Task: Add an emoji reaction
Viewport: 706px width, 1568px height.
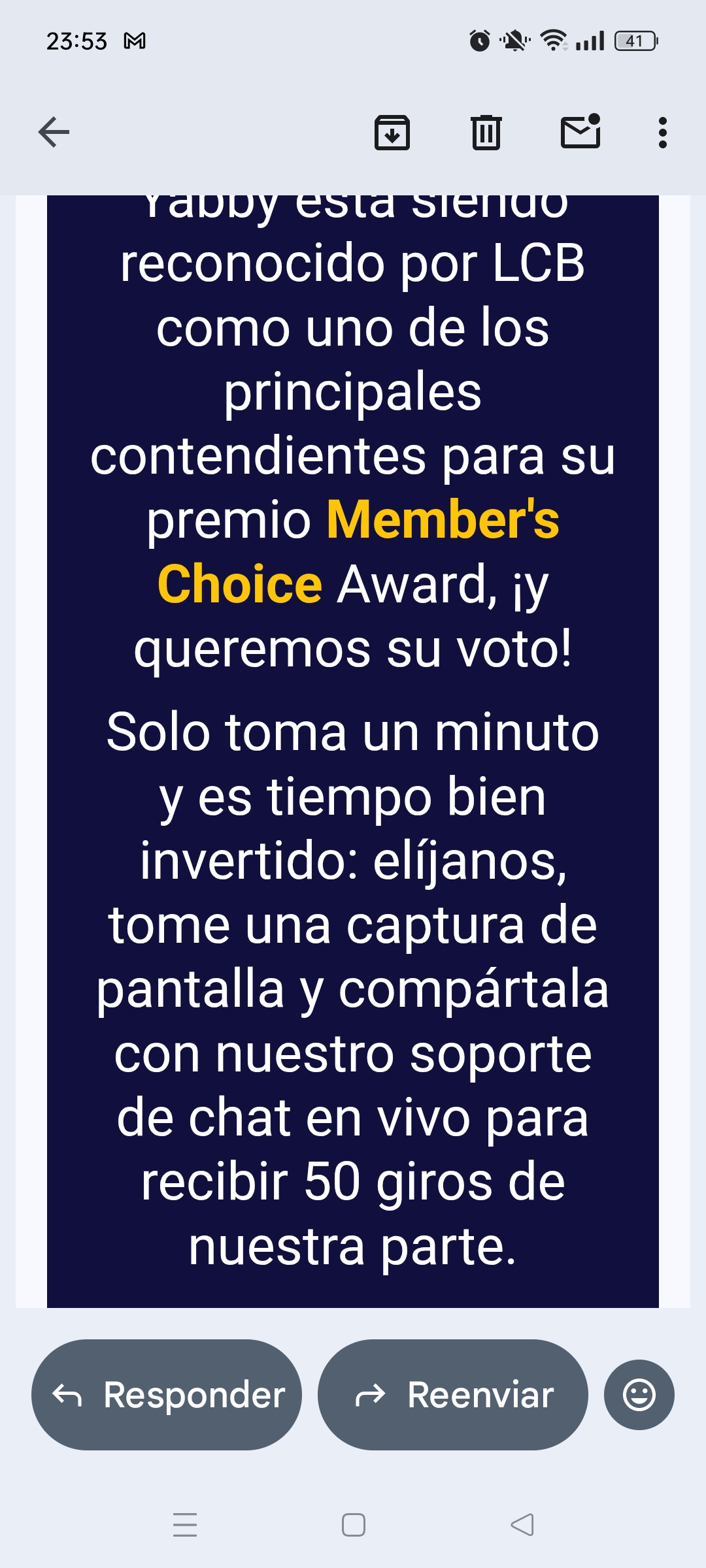Action: (x=639, y=1395)
